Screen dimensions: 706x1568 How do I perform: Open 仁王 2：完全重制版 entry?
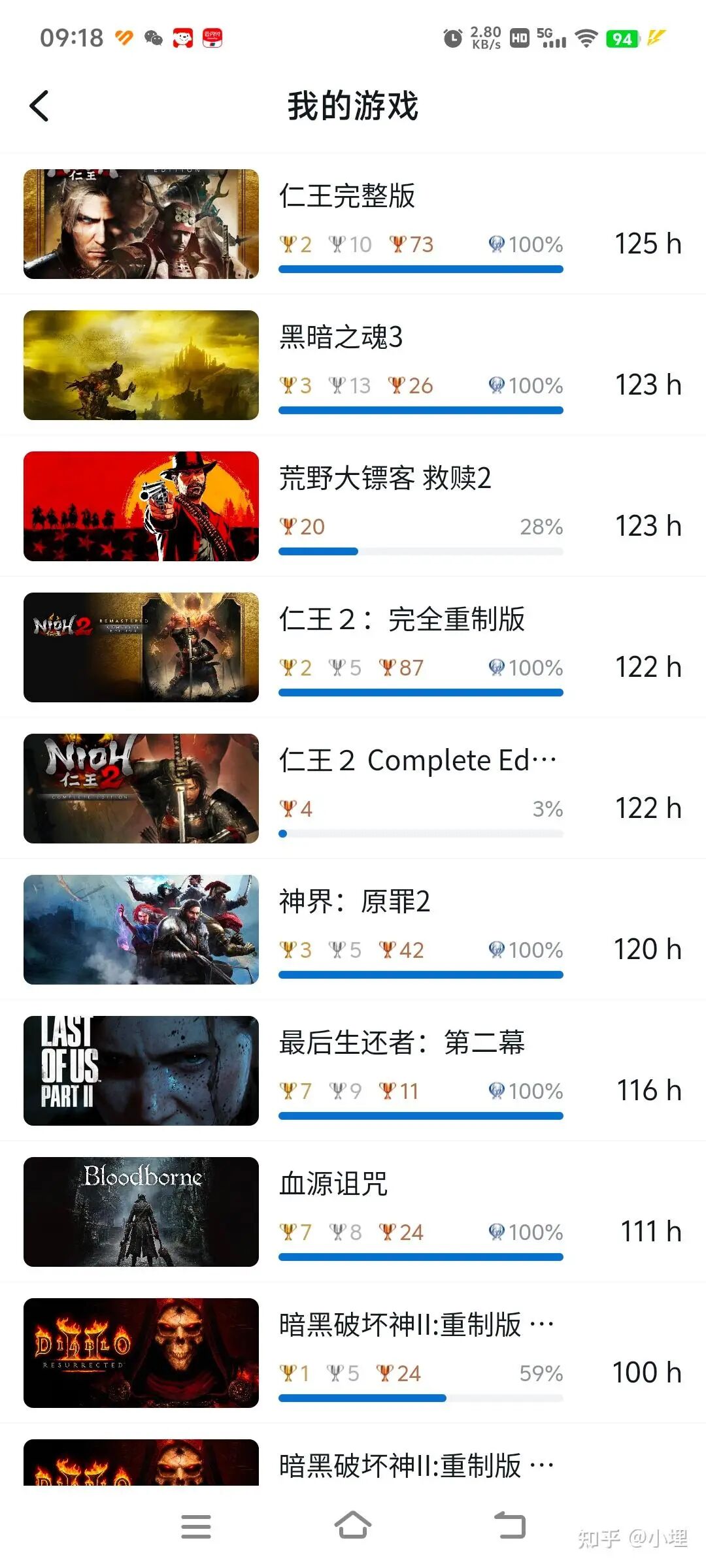pos(353,647)
